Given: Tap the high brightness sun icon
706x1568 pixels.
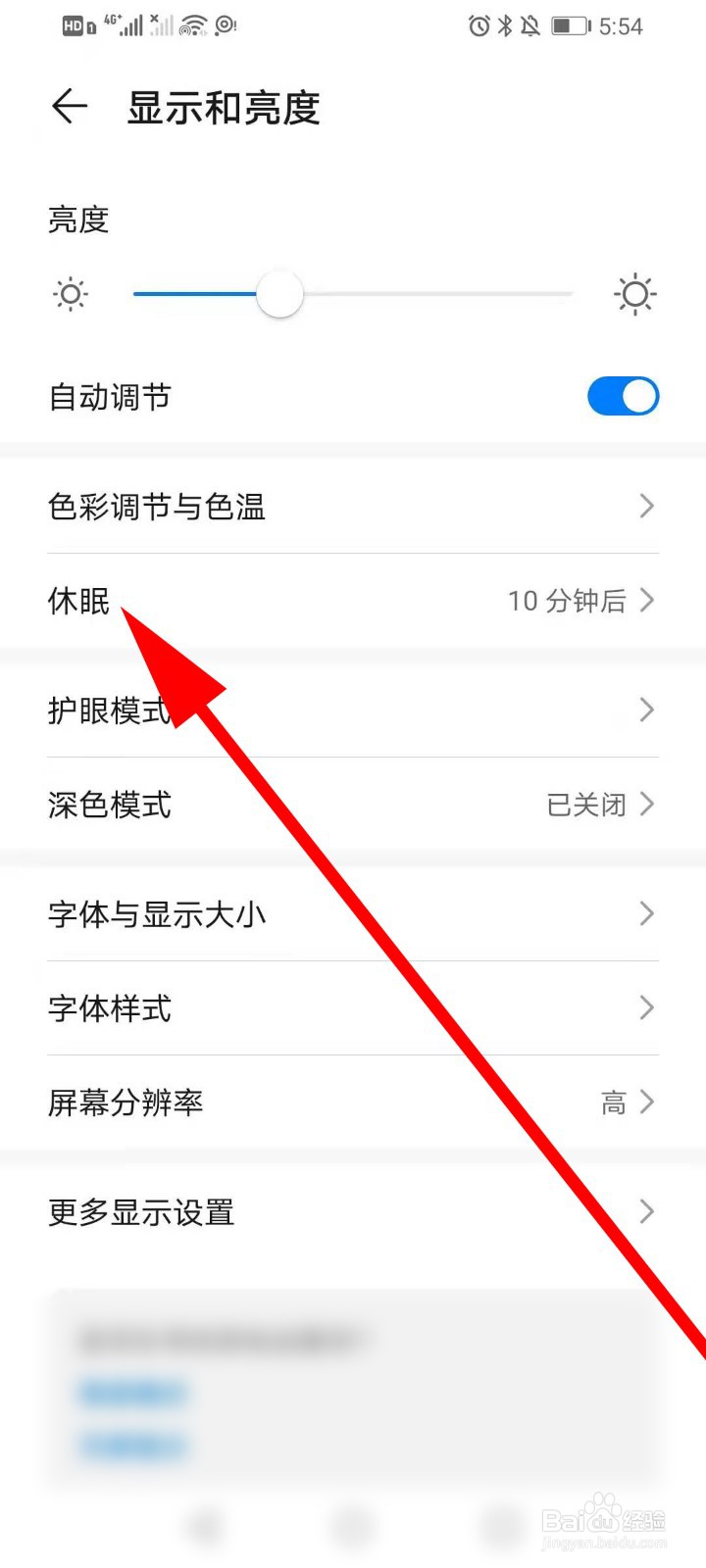Looking at the screenshot, I should coord(635,294).
